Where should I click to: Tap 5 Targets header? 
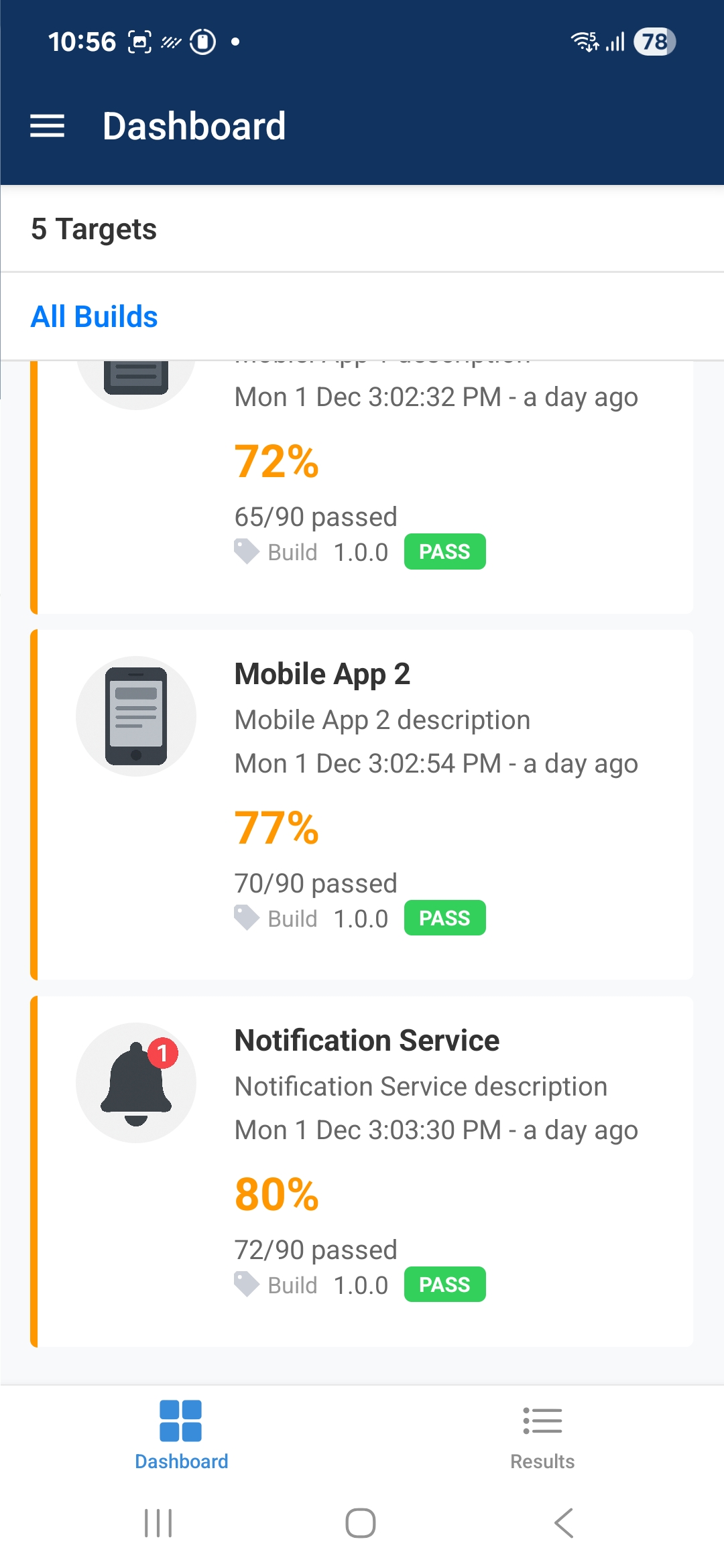pos(95,228)
